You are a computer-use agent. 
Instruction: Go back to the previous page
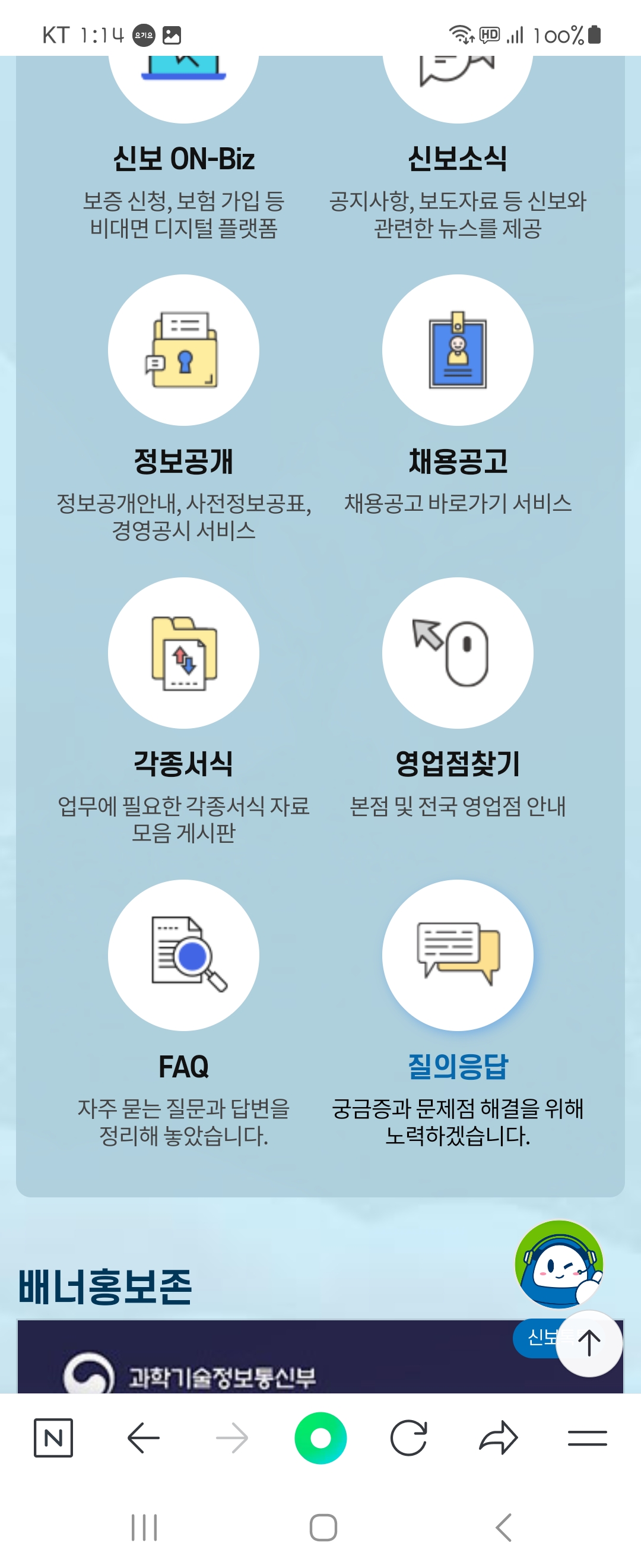pyautogui.click(x=143, y=1438)
